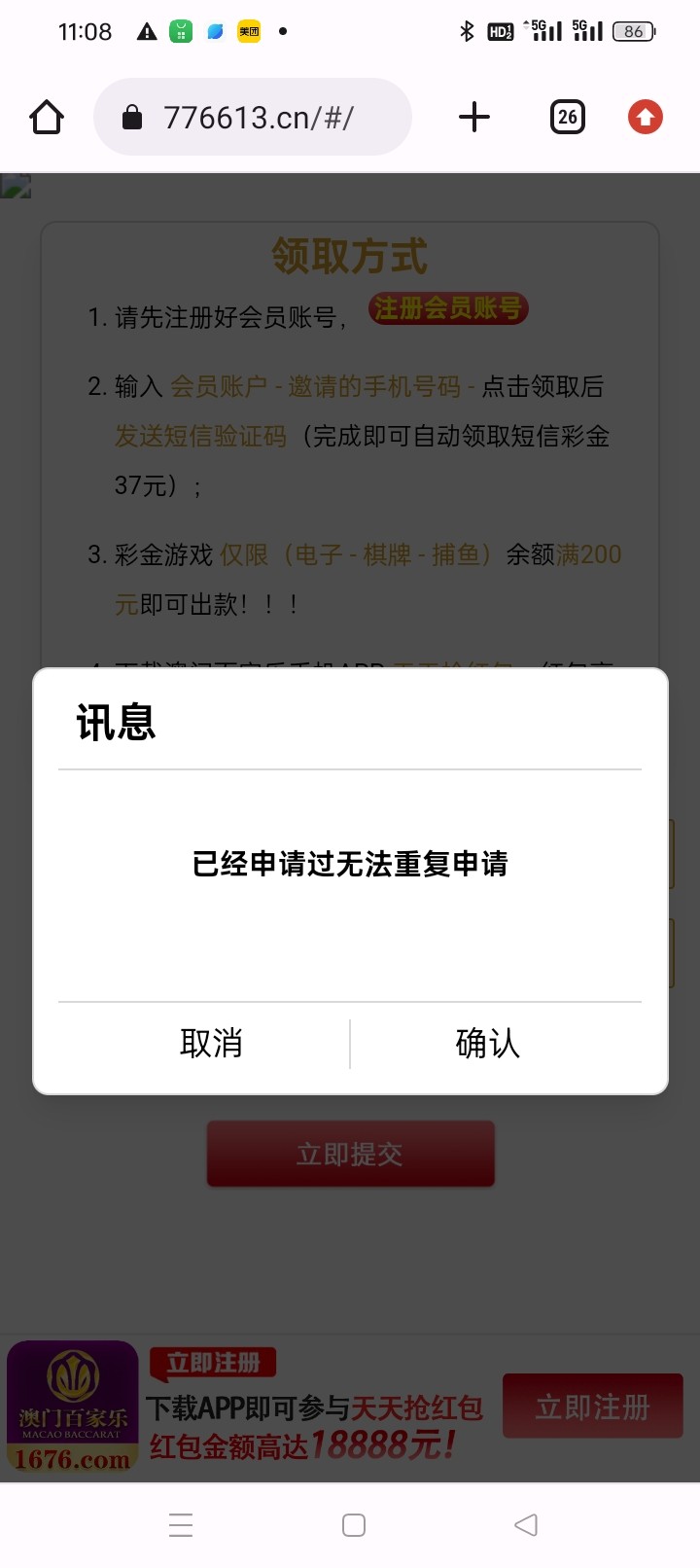Go back using the system back button
Viewport: 700px width, 1568px height.
point(526,1524)
